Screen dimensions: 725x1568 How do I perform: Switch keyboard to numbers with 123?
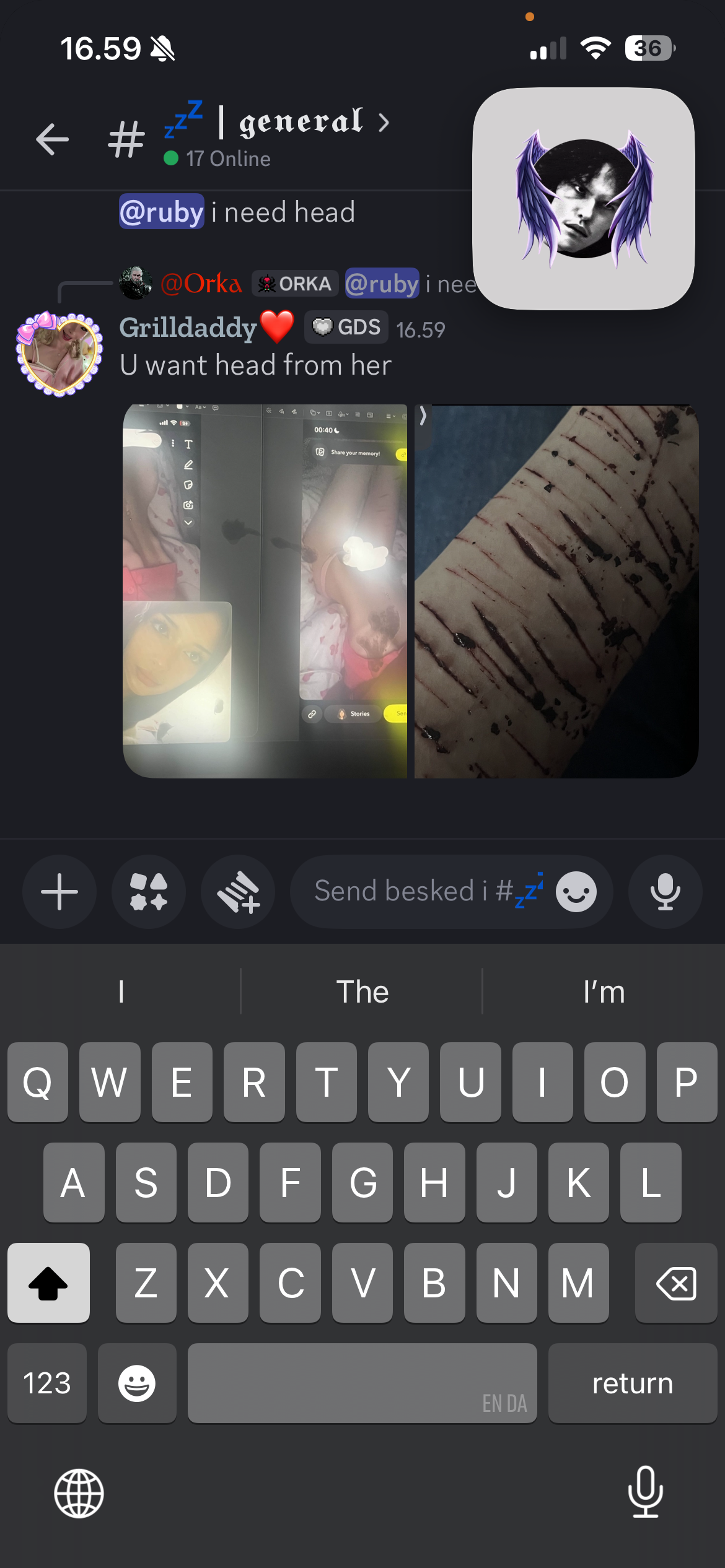47,1383
